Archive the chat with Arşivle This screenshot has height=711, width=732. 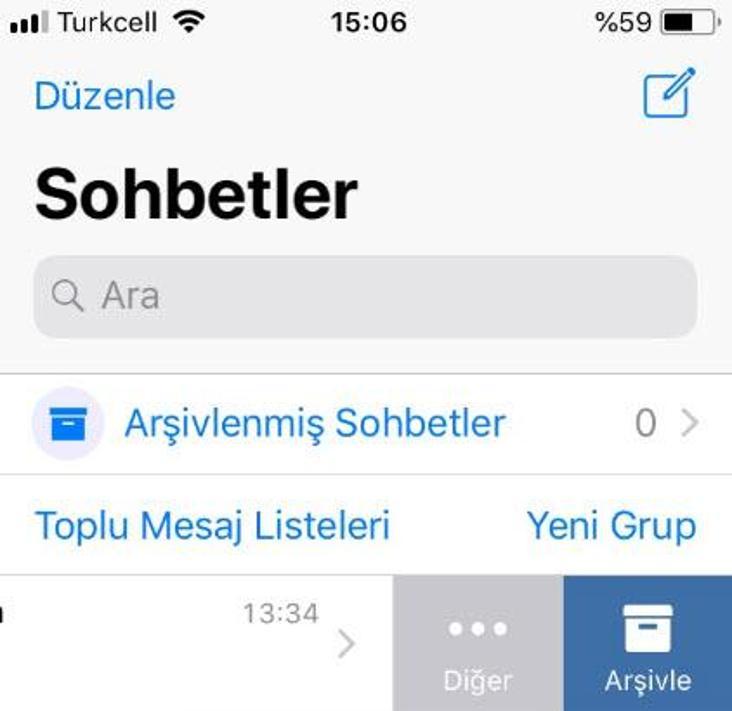647,644
